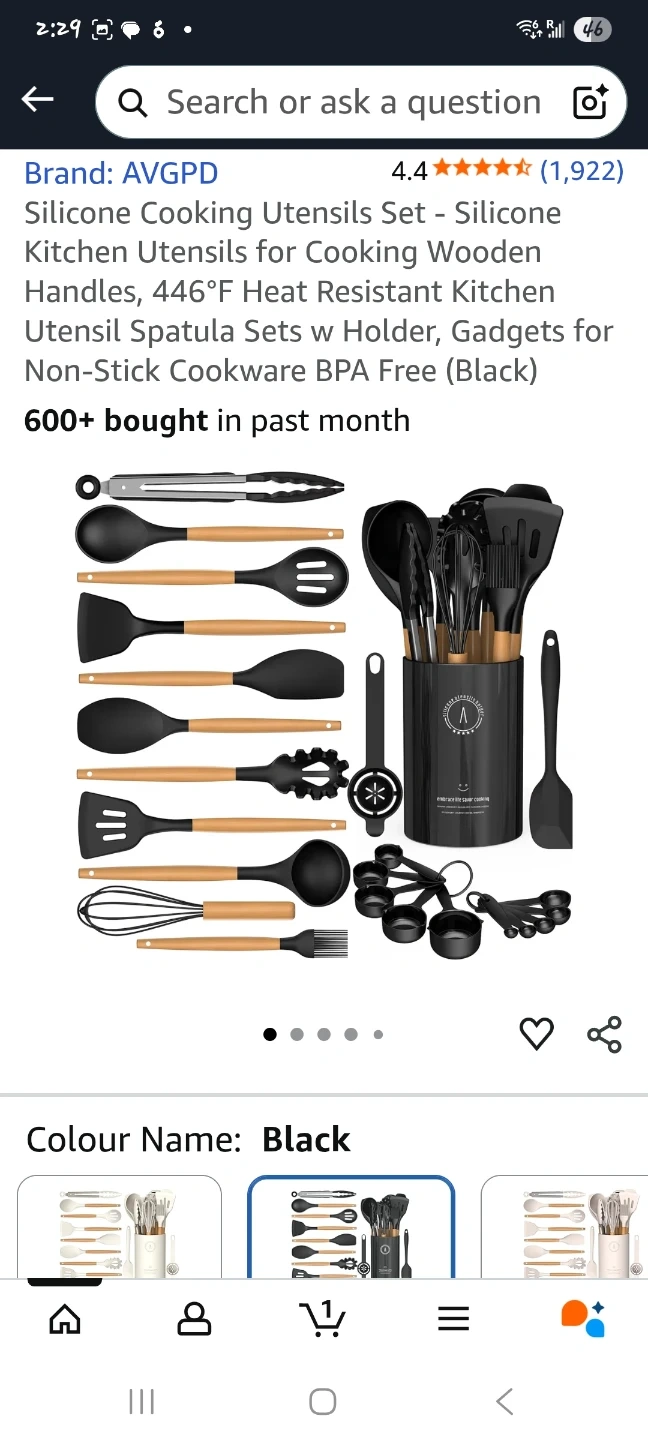This screenshot has height=1440, width=648.
Task: Select the first white colour option
Action: coord(119,1228)
